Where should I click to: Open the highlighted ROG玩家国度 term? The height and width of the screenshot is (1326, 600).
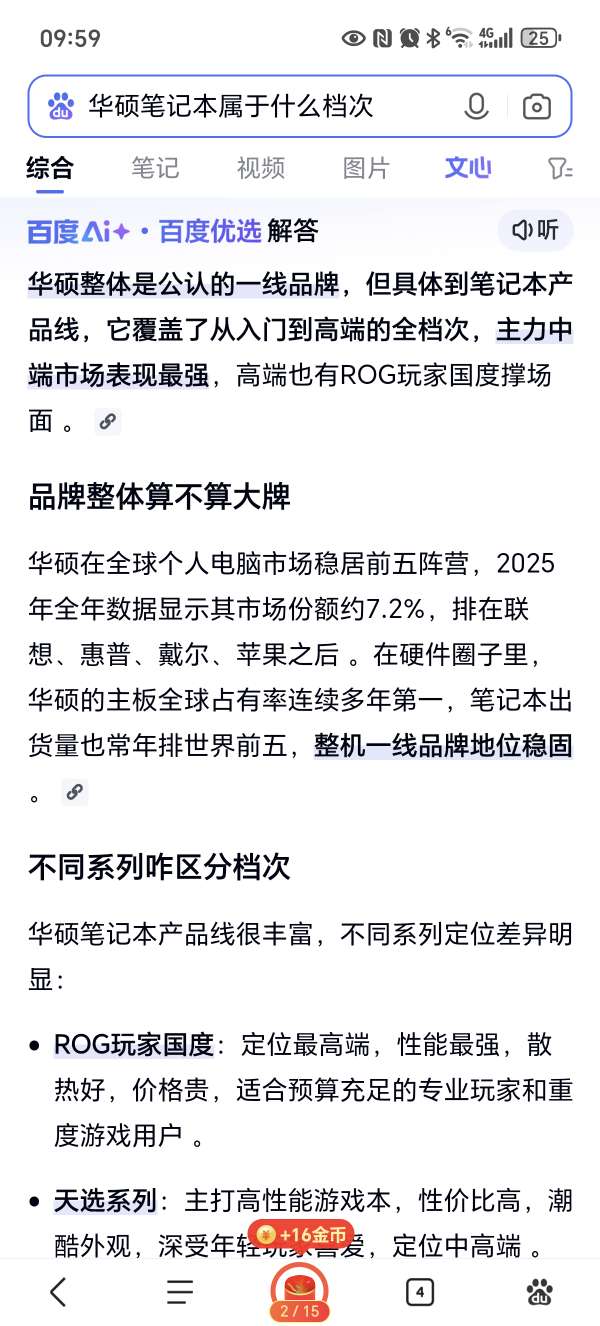click(x=134, y=1045)
